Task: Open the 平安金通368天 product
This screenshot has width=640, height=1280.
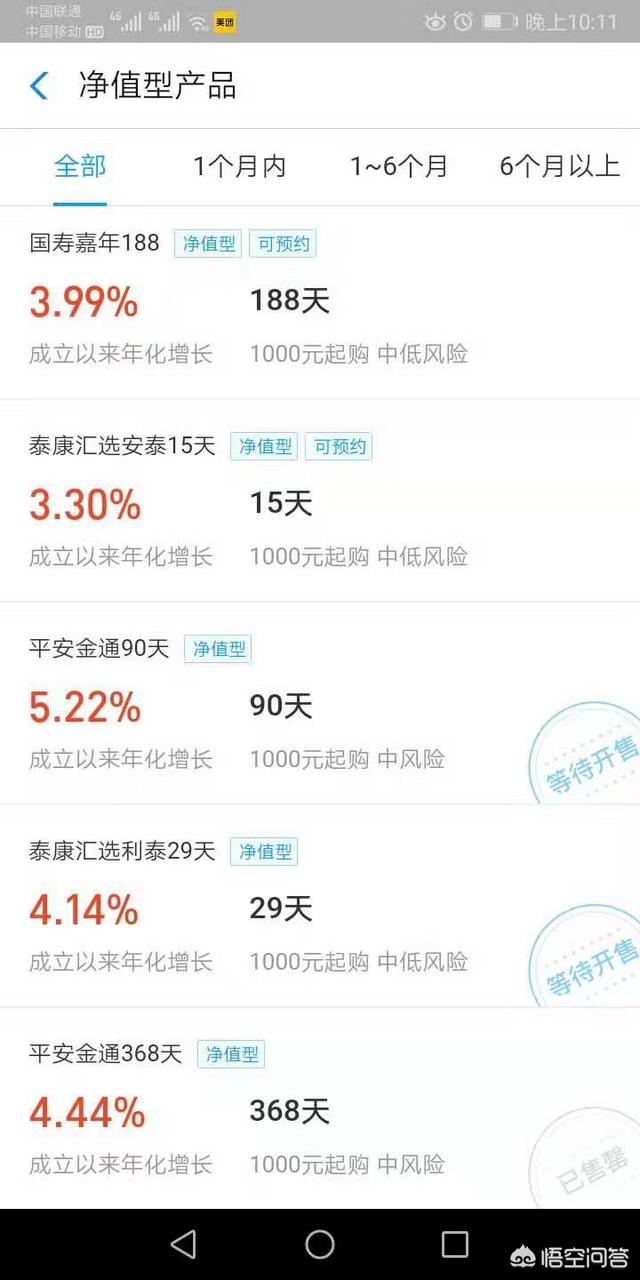Action: (x=320, y=1108)
